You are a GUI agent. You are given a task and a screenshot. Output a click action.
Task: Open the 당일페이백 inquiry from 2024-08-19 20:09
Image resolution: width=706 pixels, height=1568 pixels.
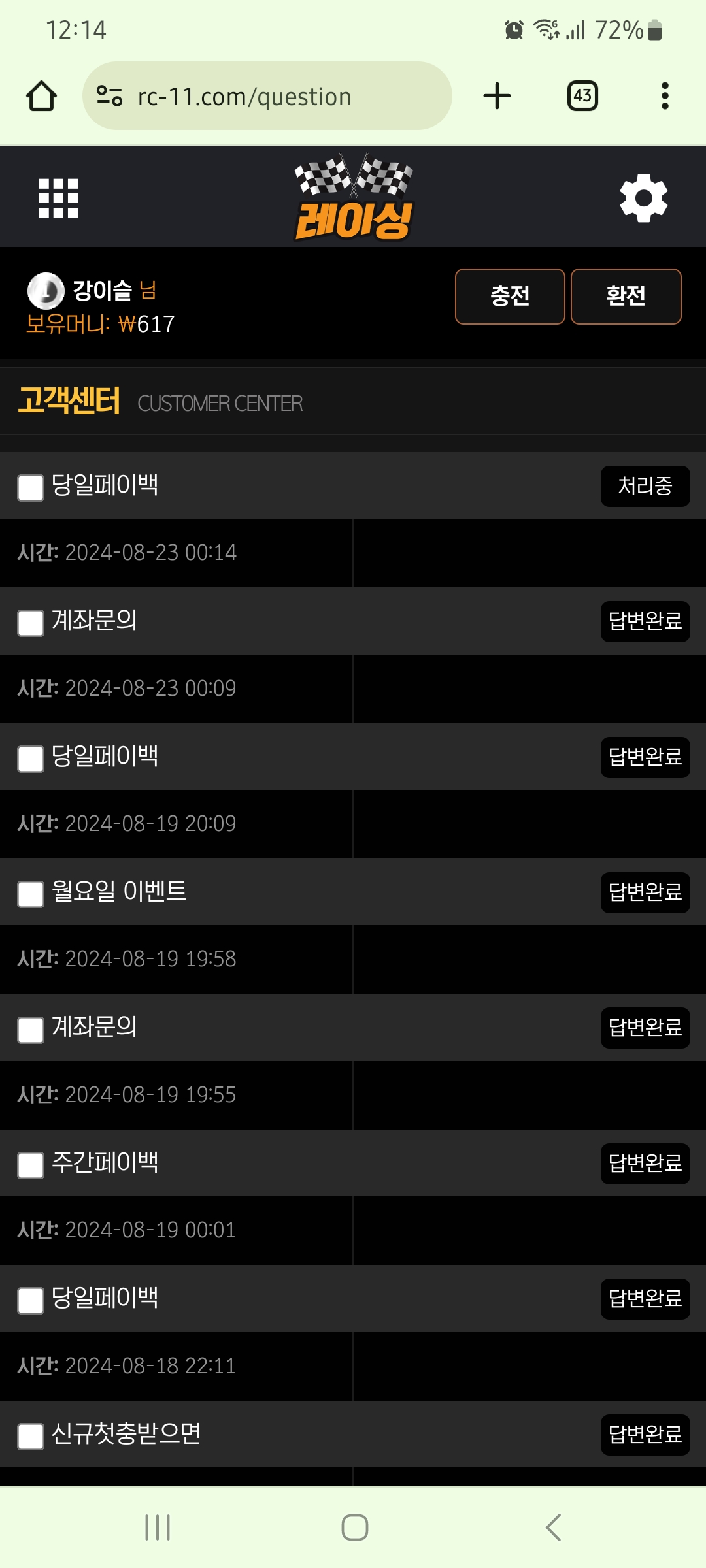[x=105, y=757]
